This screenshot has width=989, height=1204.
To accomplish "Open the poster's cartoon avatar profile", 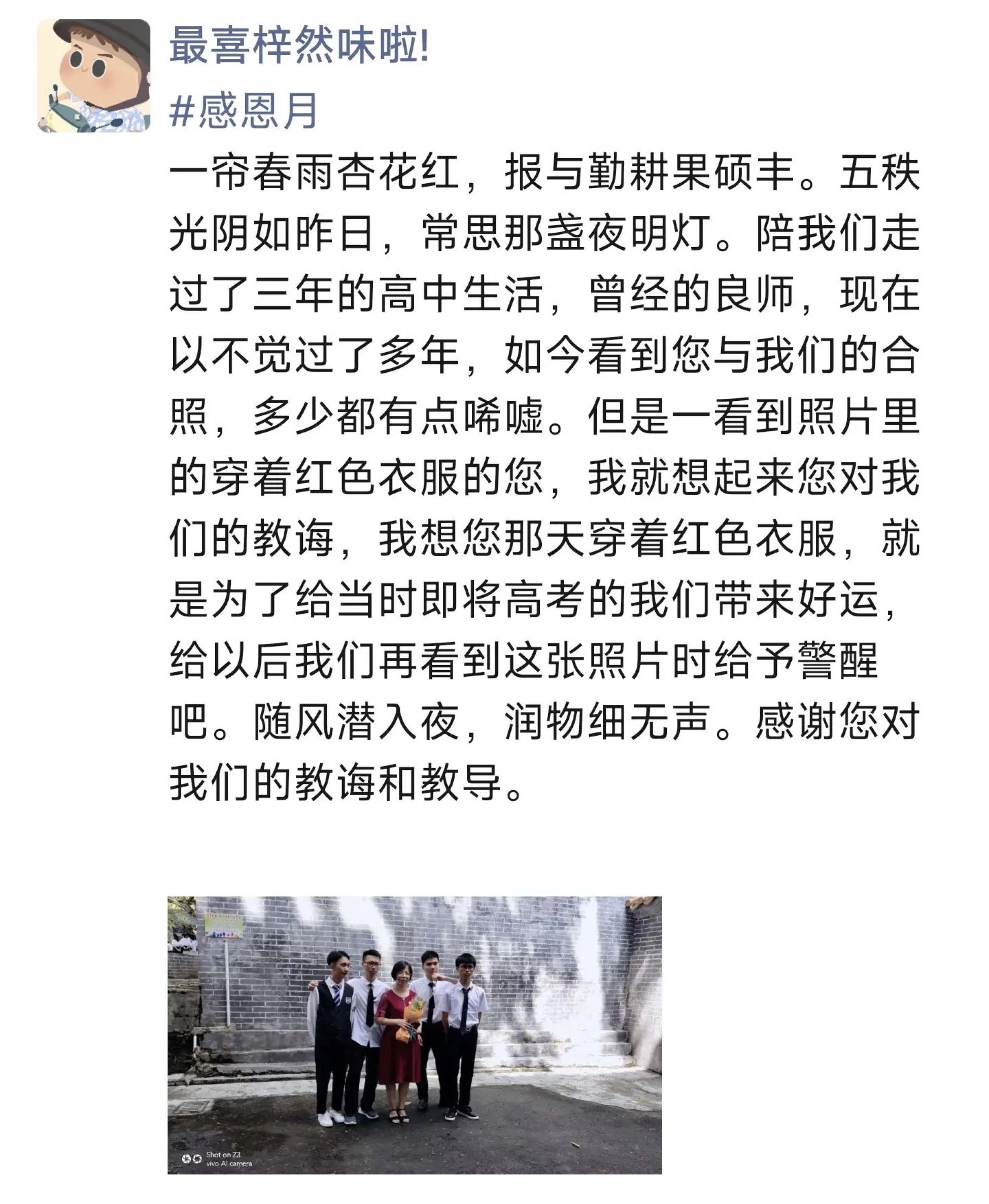I will pyautogui.click(x=94, y=76).
